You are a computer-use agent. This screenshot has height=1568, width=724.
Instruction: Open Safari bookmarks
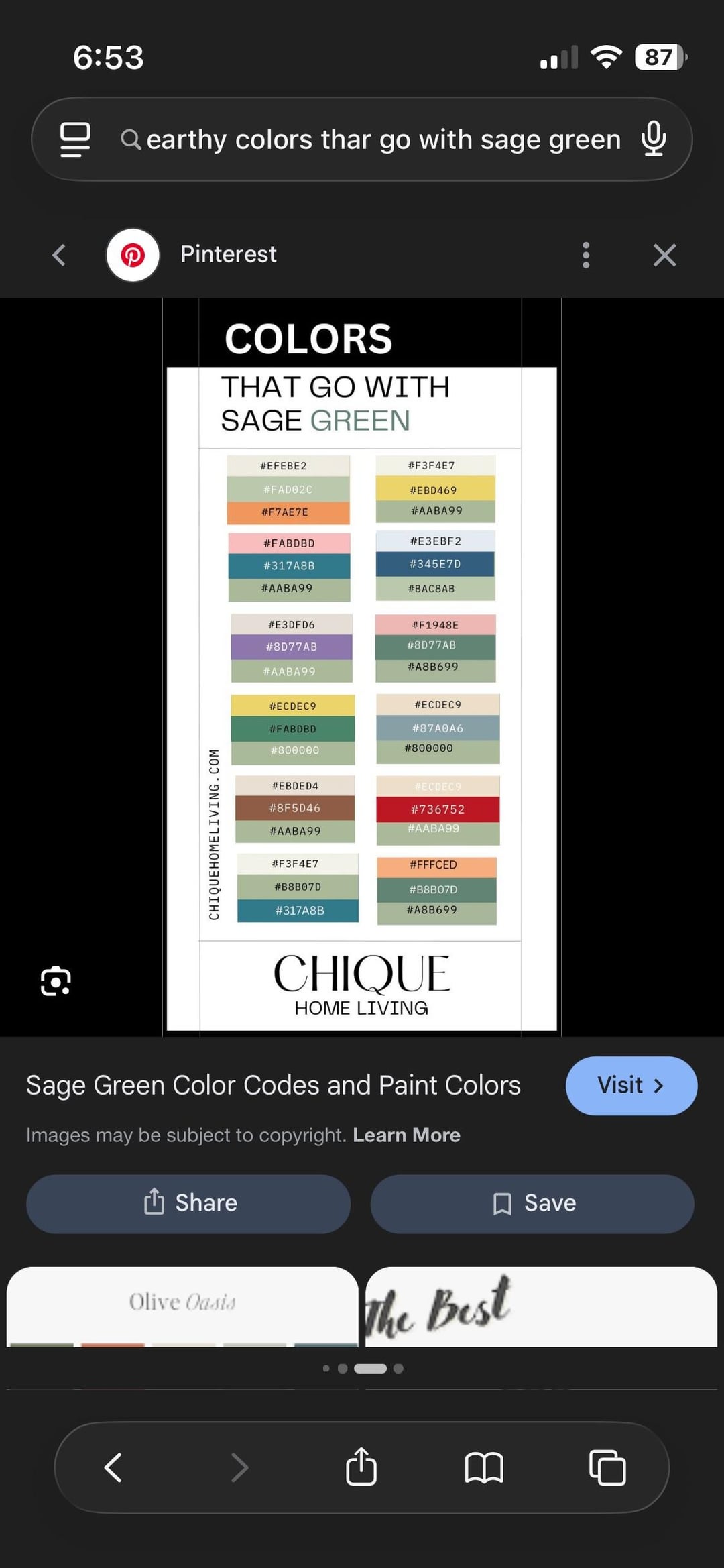click(x=484, y=1467)
